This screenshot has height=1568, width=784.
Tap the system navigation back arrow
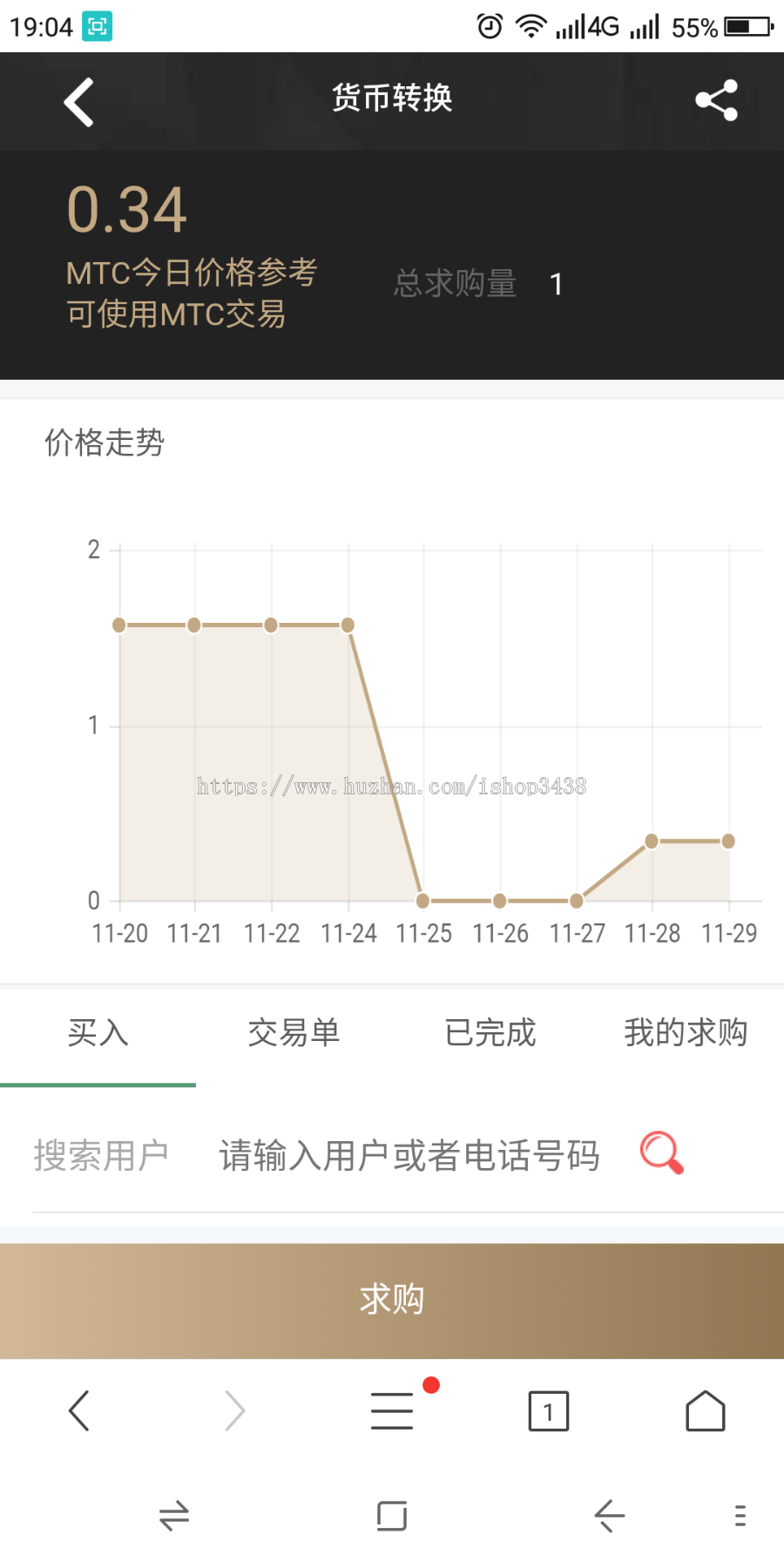click(610, 1517)
